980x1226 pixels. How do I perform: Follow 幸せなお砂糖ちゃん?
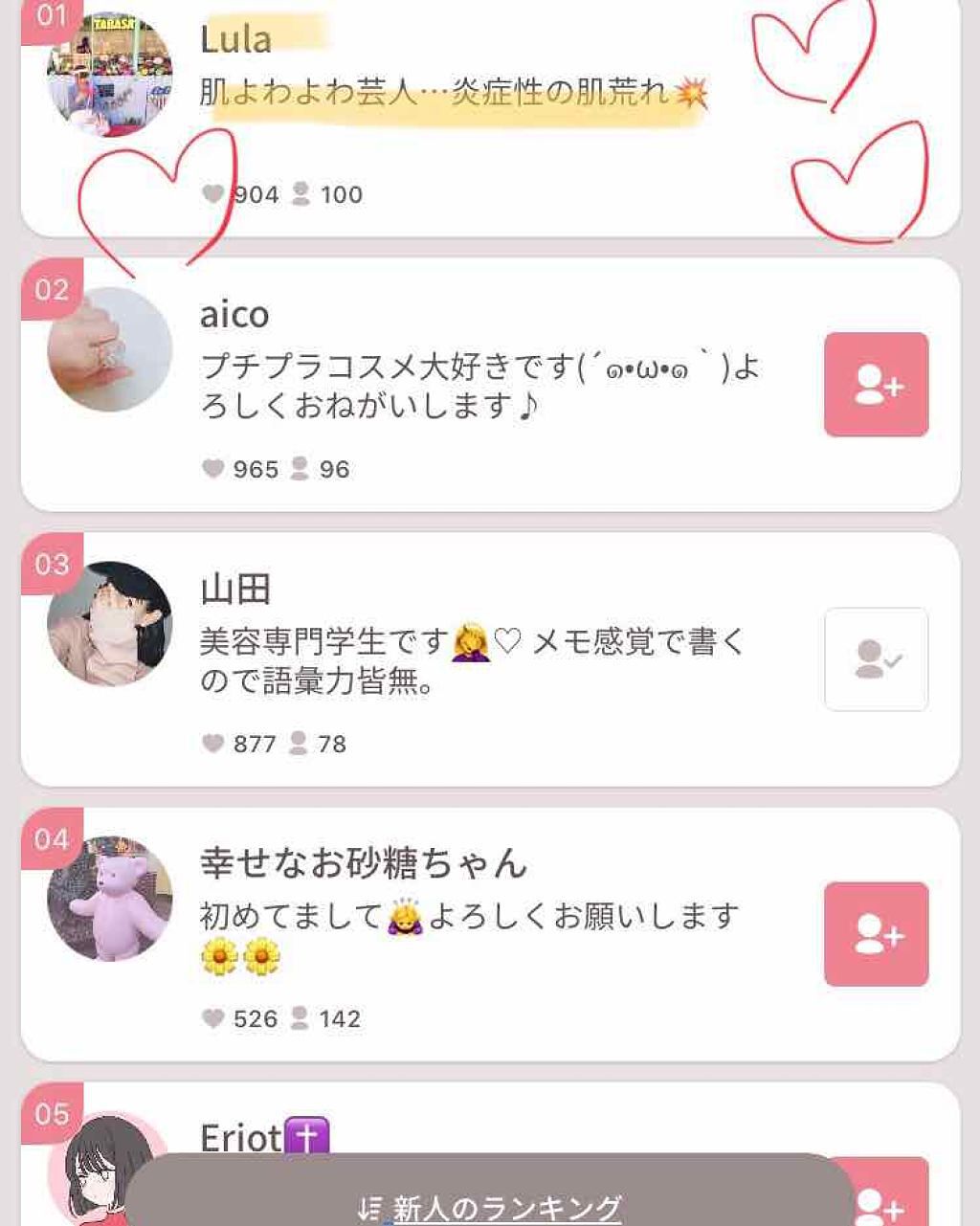(x=876, y=934)
